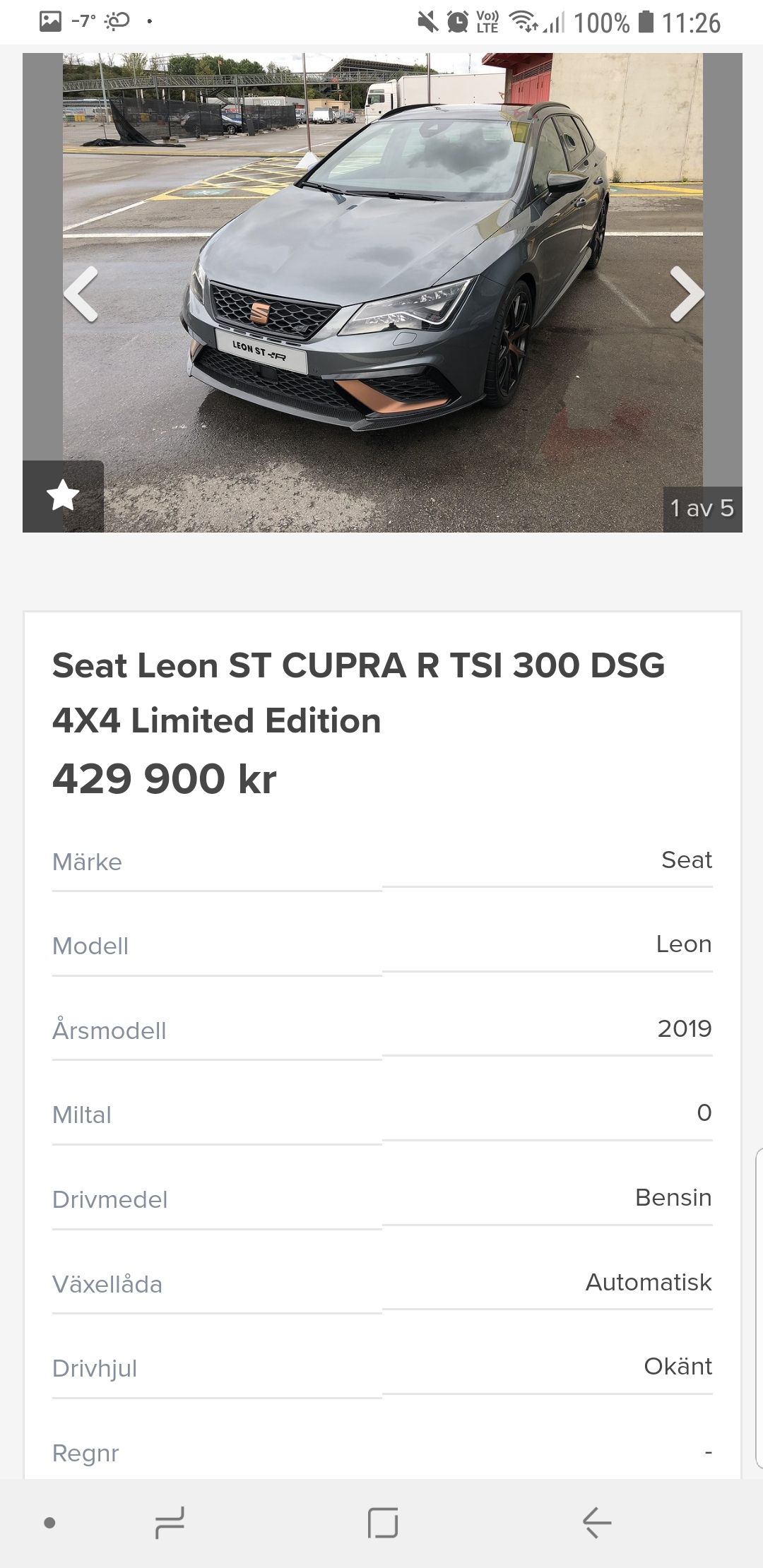Screen dimensions: 763x1568
Task: Show the previous car photo
Action: (x=81, y=294)
